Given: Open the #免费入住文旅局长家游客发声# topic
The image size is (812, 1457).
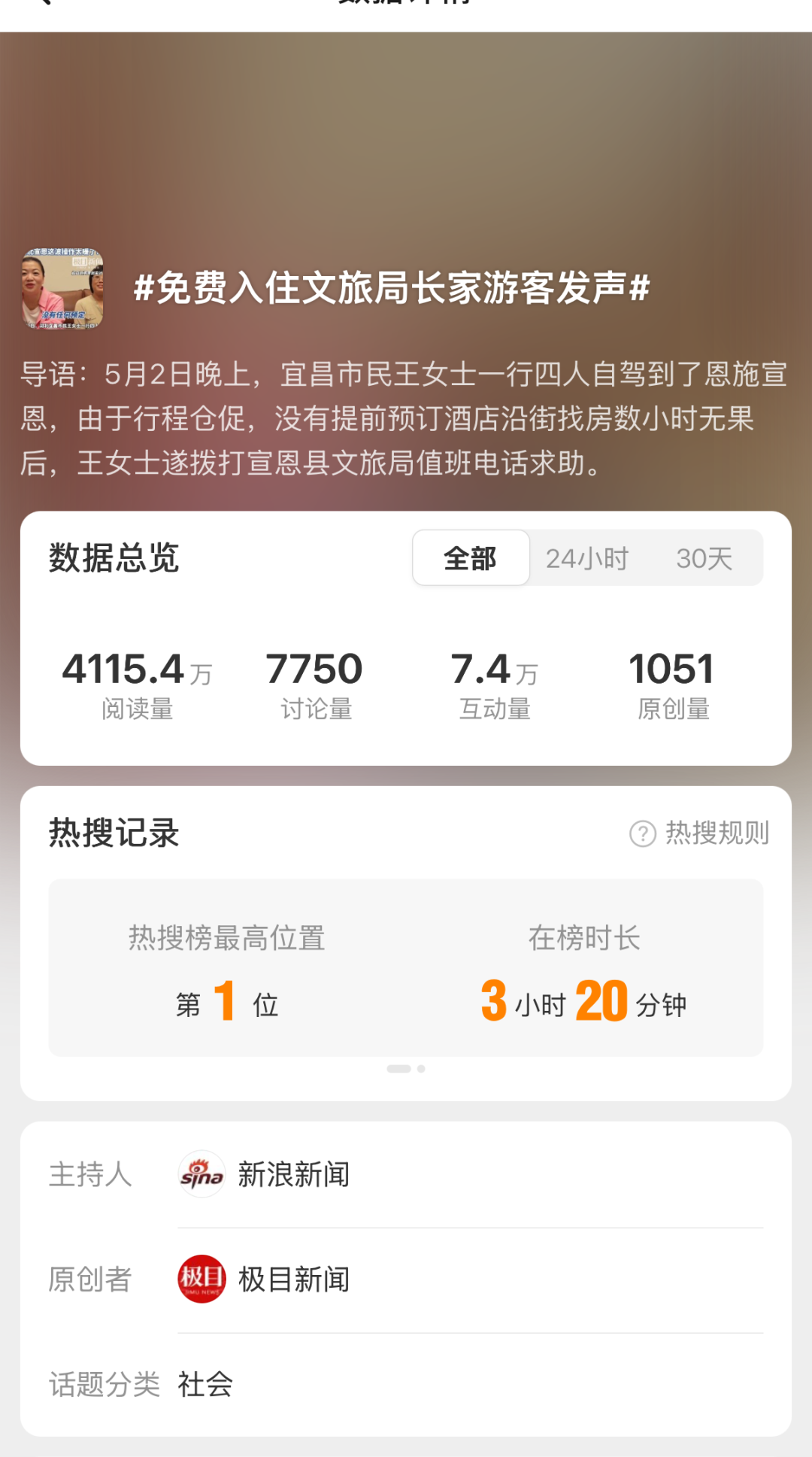Looking at the screenshot, I should [391, 288].
